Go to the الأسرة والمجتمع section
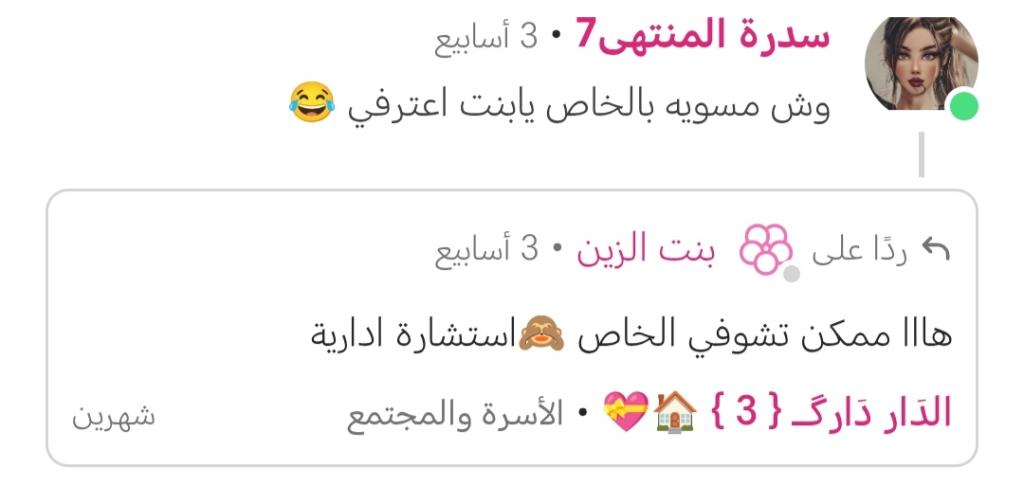This screenshot has width=1024, height=485. (x=455, y=414)
